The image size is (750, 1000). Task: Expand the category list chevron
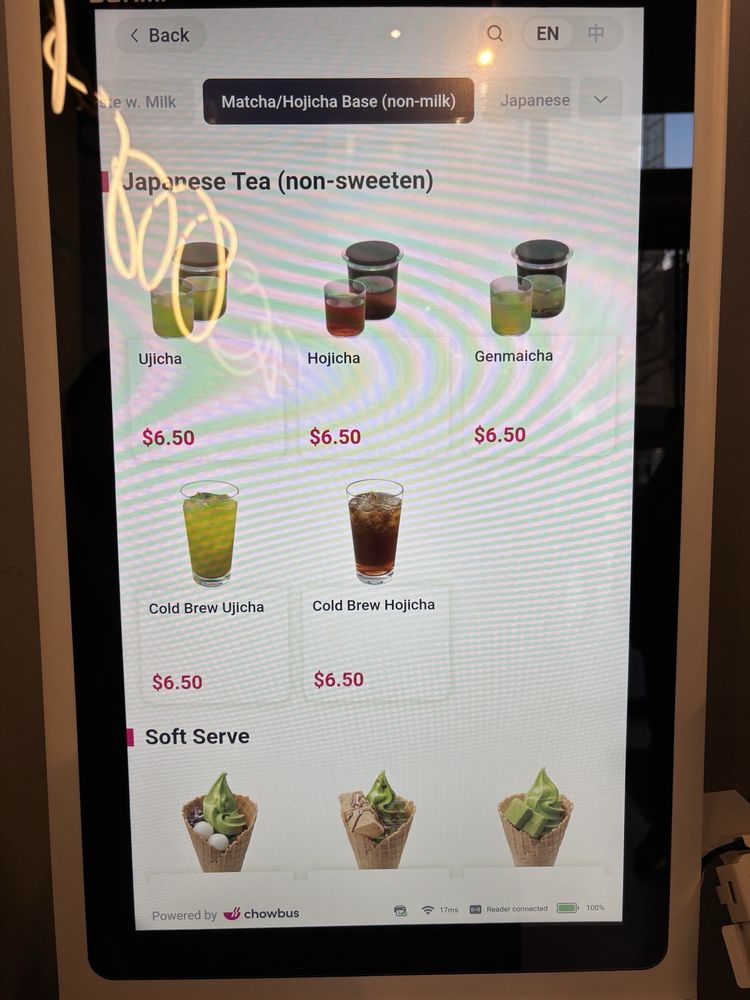pyautogui.click(x=600, y=99)
